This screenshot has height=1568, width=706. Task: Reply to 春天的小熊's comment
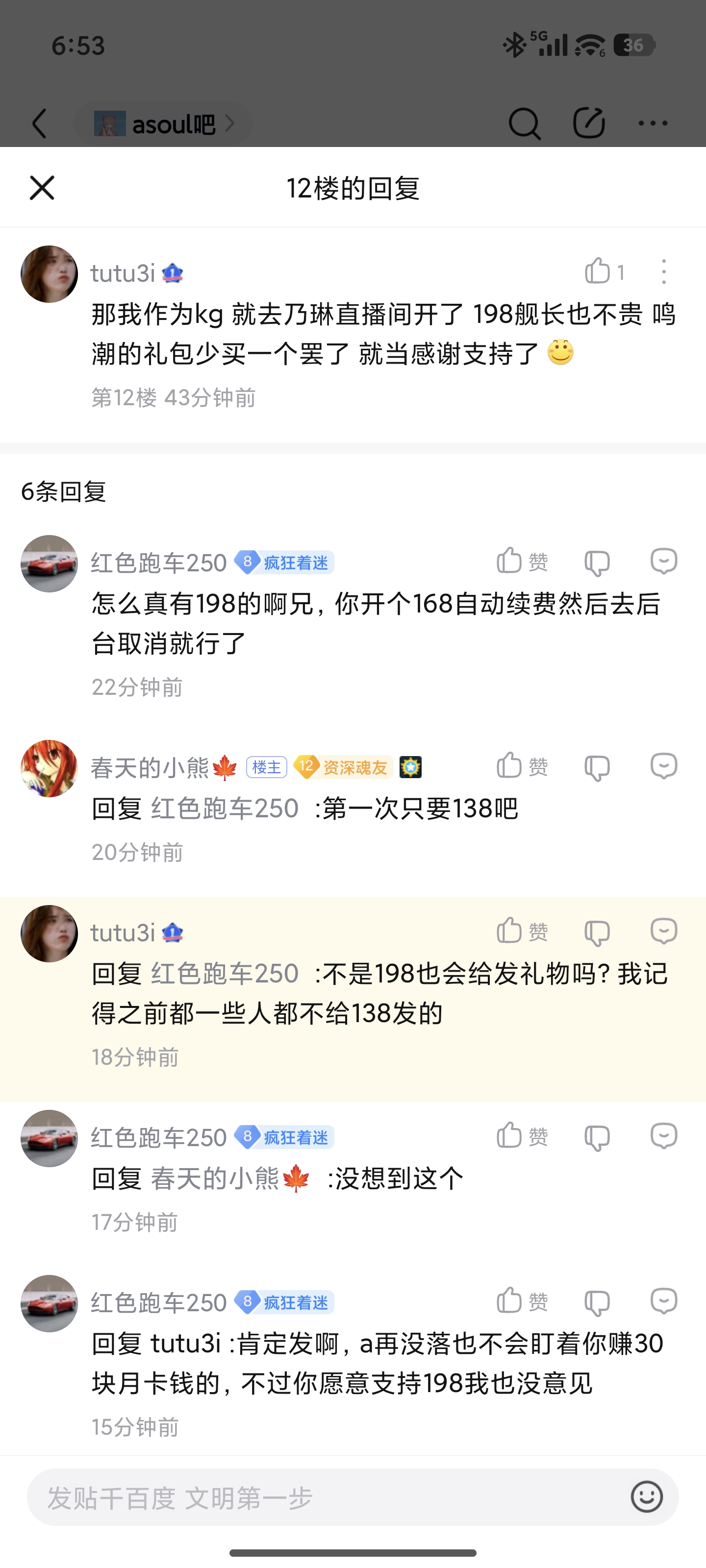pyautogui.click(x=663, y=766)
